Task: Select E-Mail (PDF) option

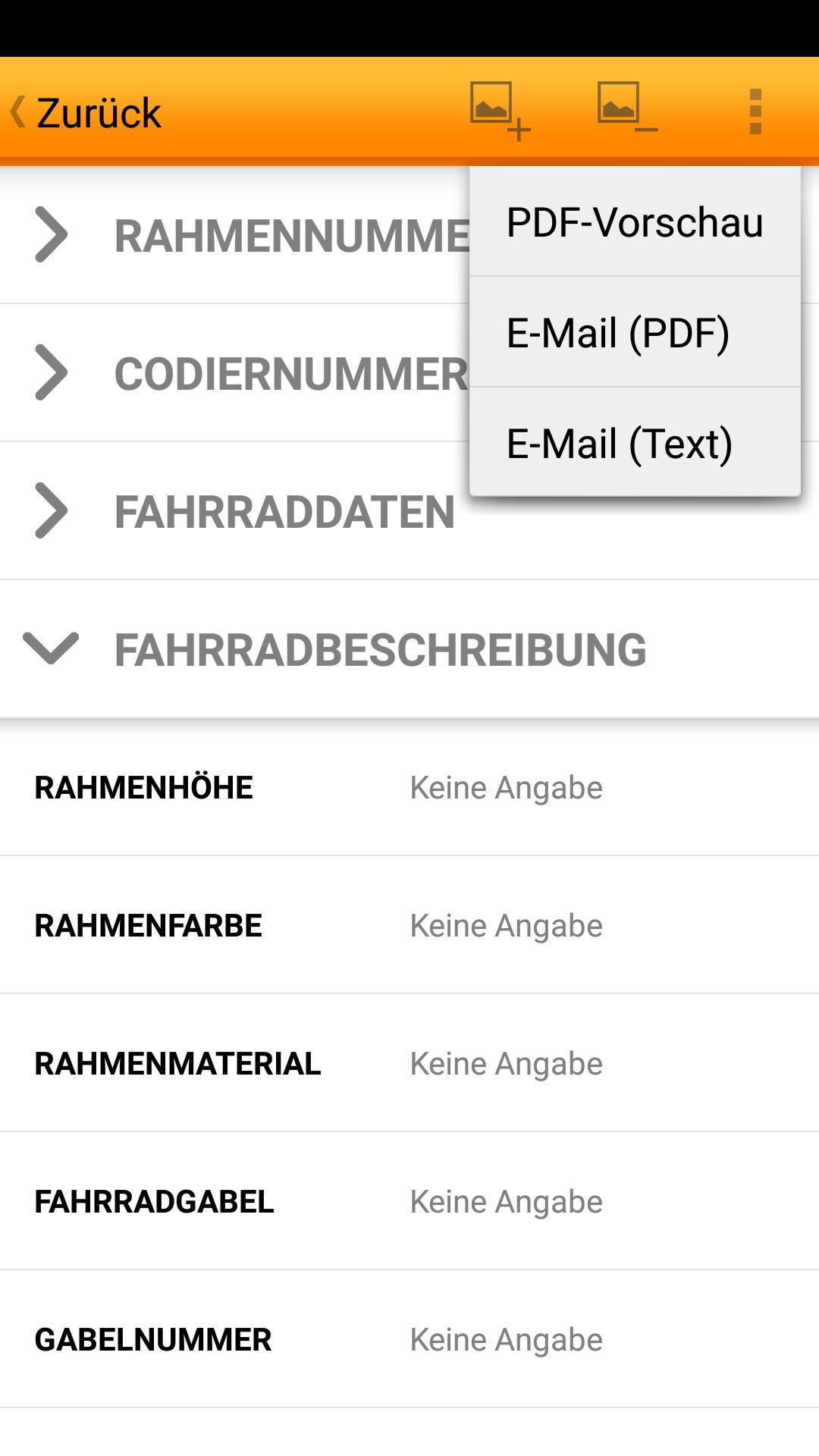Action: (635, 333)
